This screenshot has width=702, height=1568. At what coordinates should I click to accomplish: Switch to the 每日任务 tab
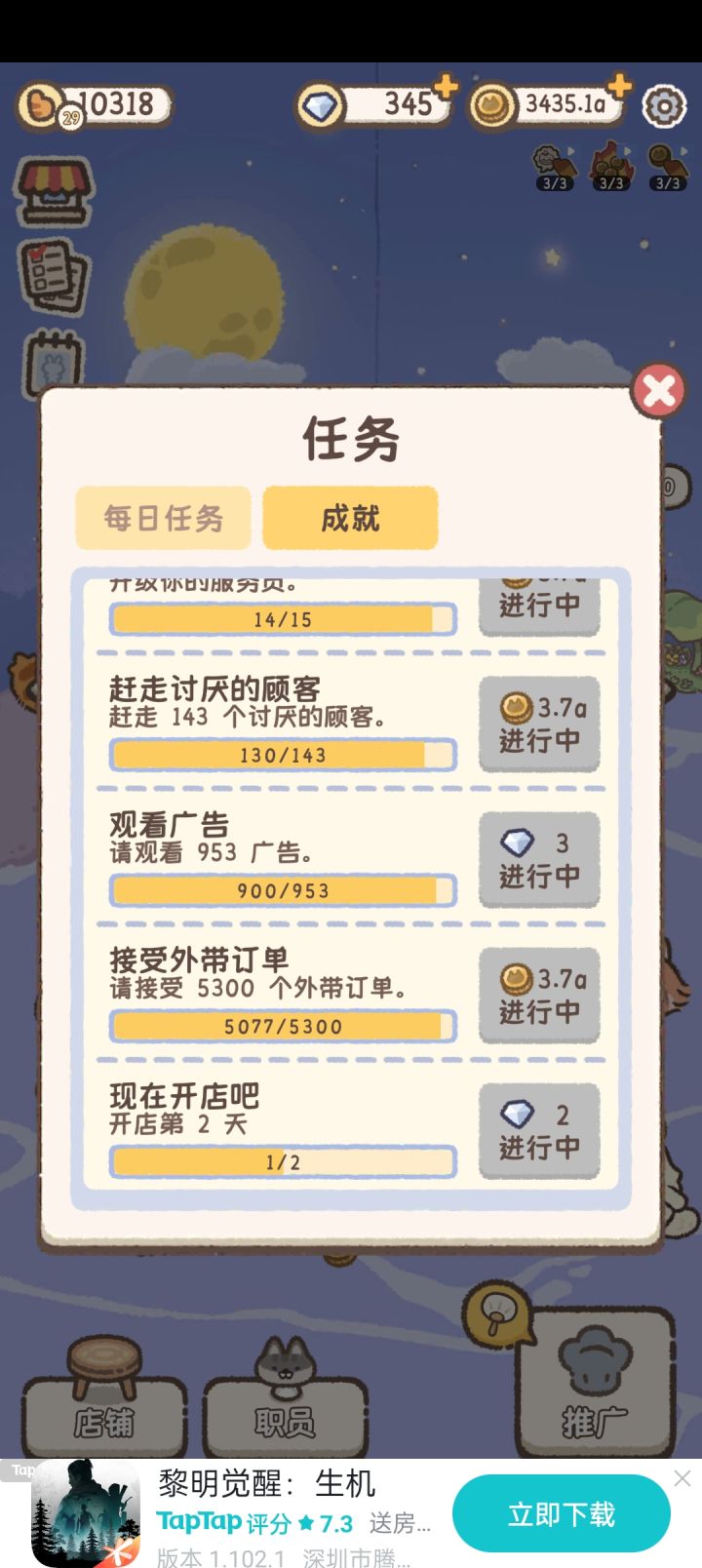tap(163, 518)
